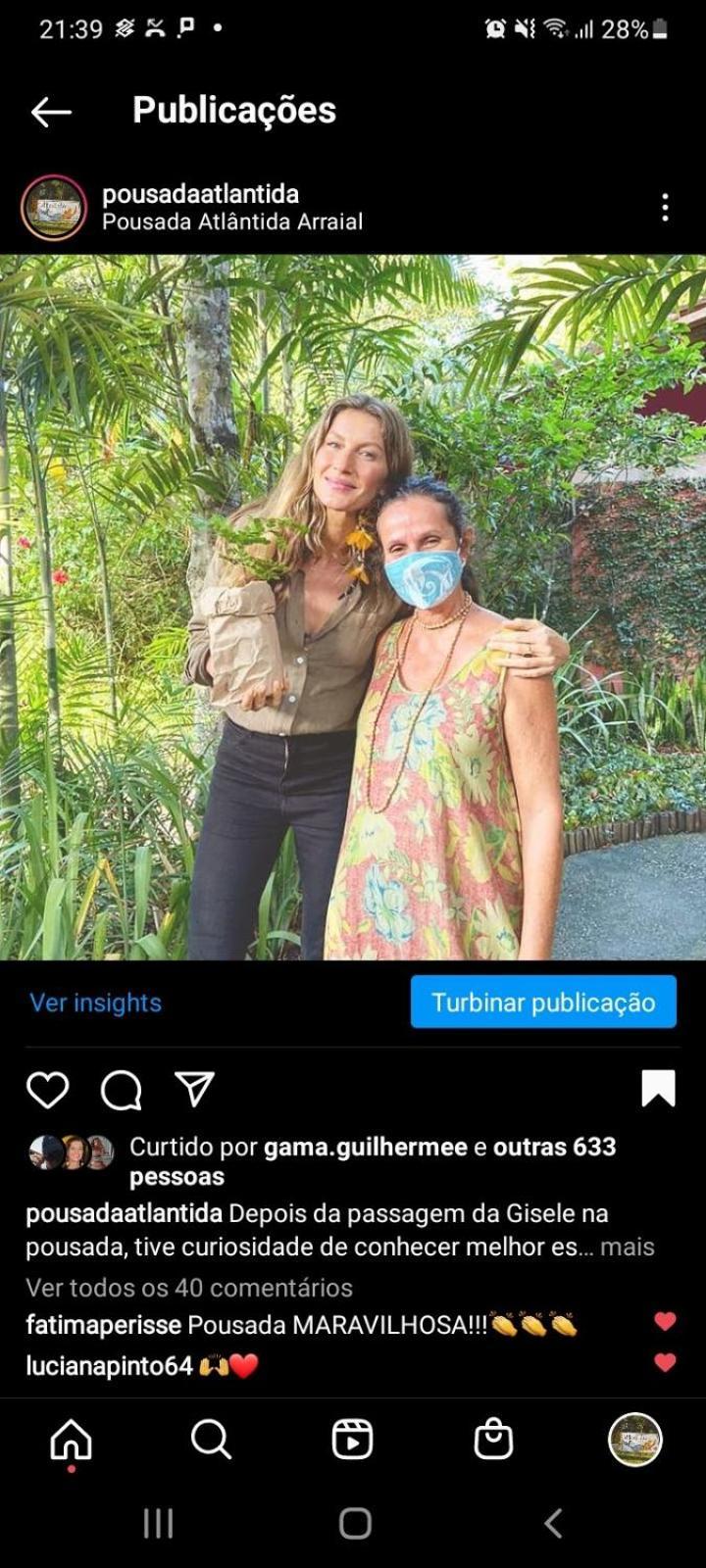The image size is (706, 1568).
Task: Ver todos os 40 comentários
Action: pyautogui.click(x=189, y=1287)
